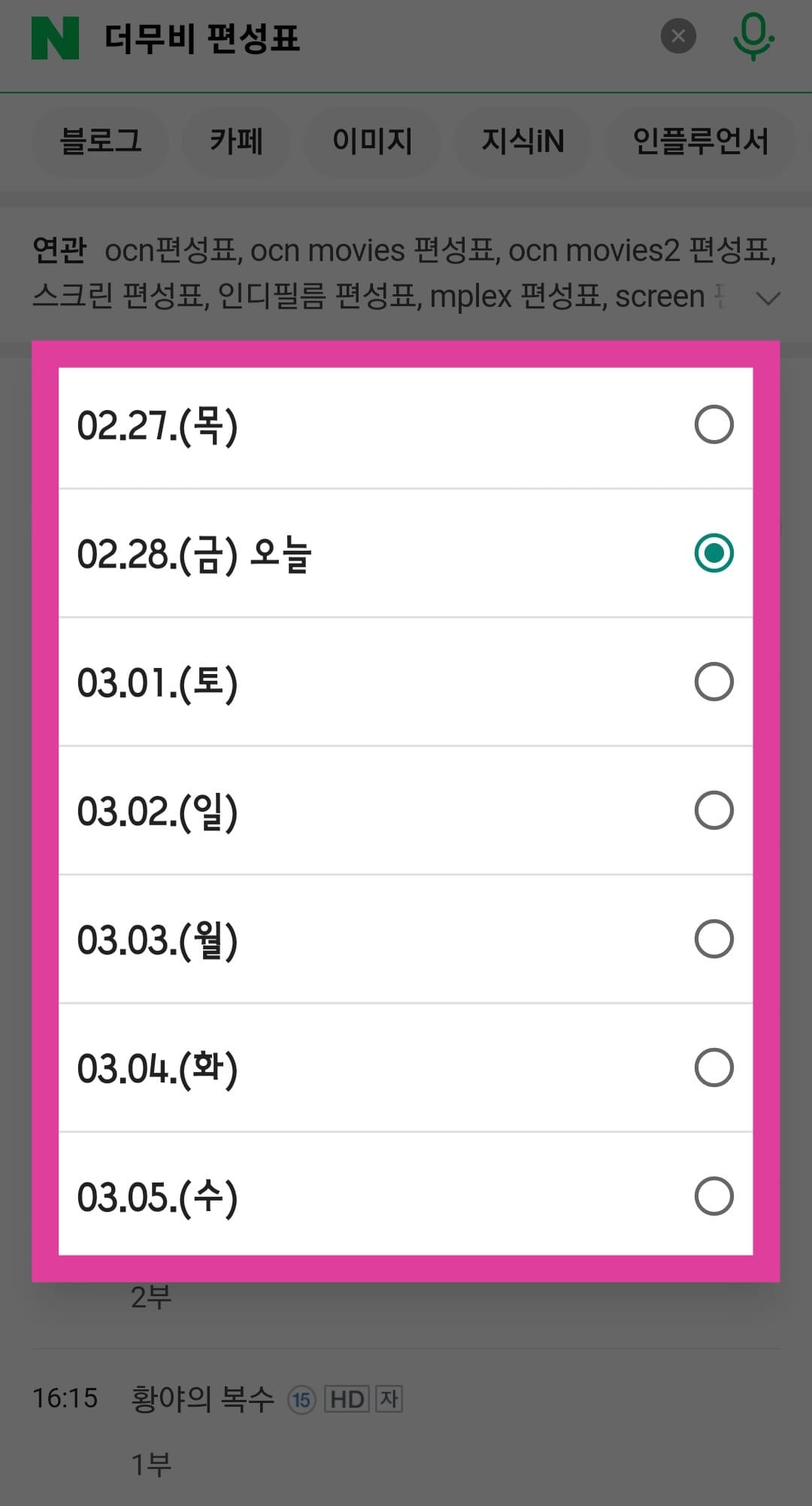
Task: Click the 15 age rating badge
Action: pyautogui.click(x=301, y=1398)
